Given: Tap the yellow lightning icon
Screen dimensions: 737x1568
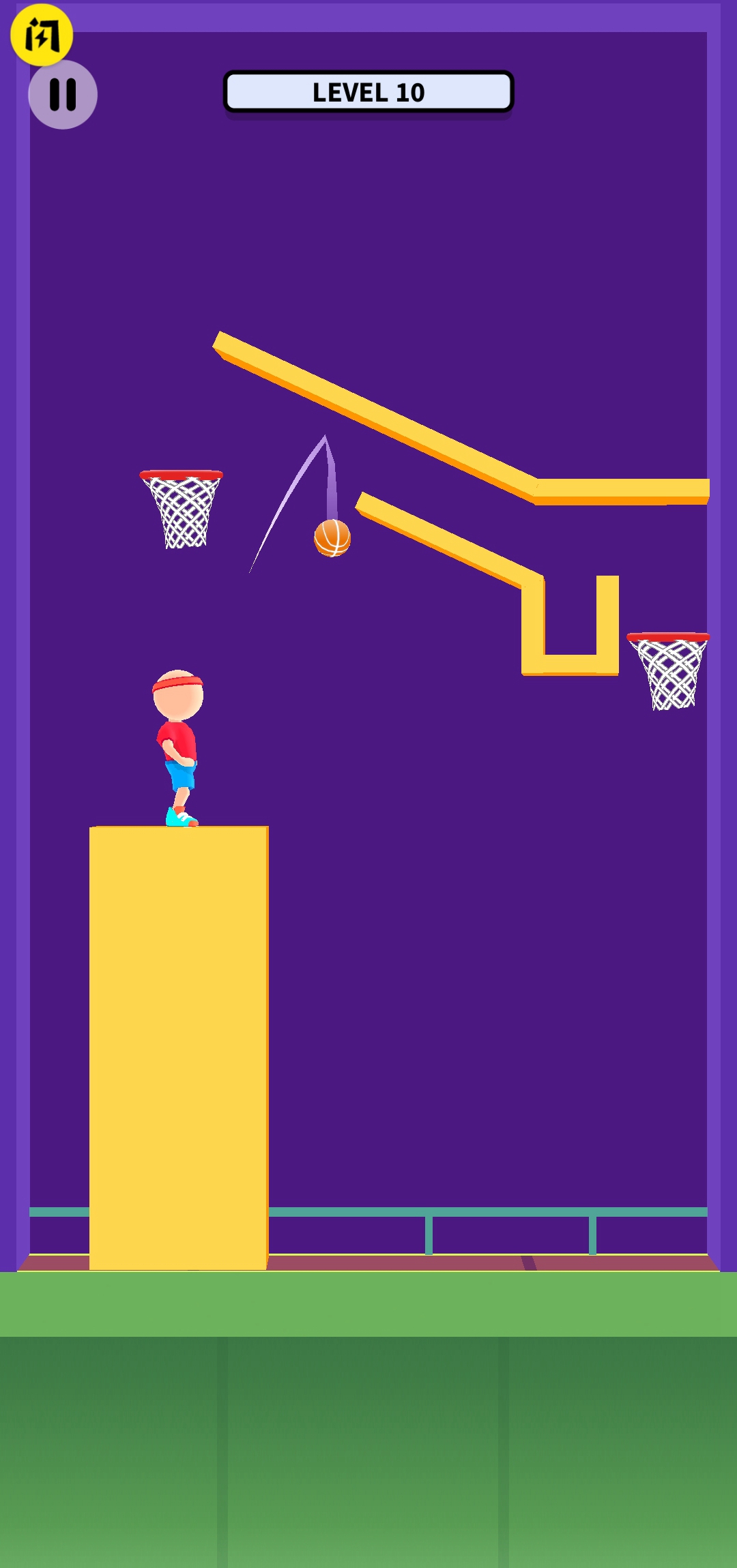Looking at the screenshot, I should click(x=41, y=34).
